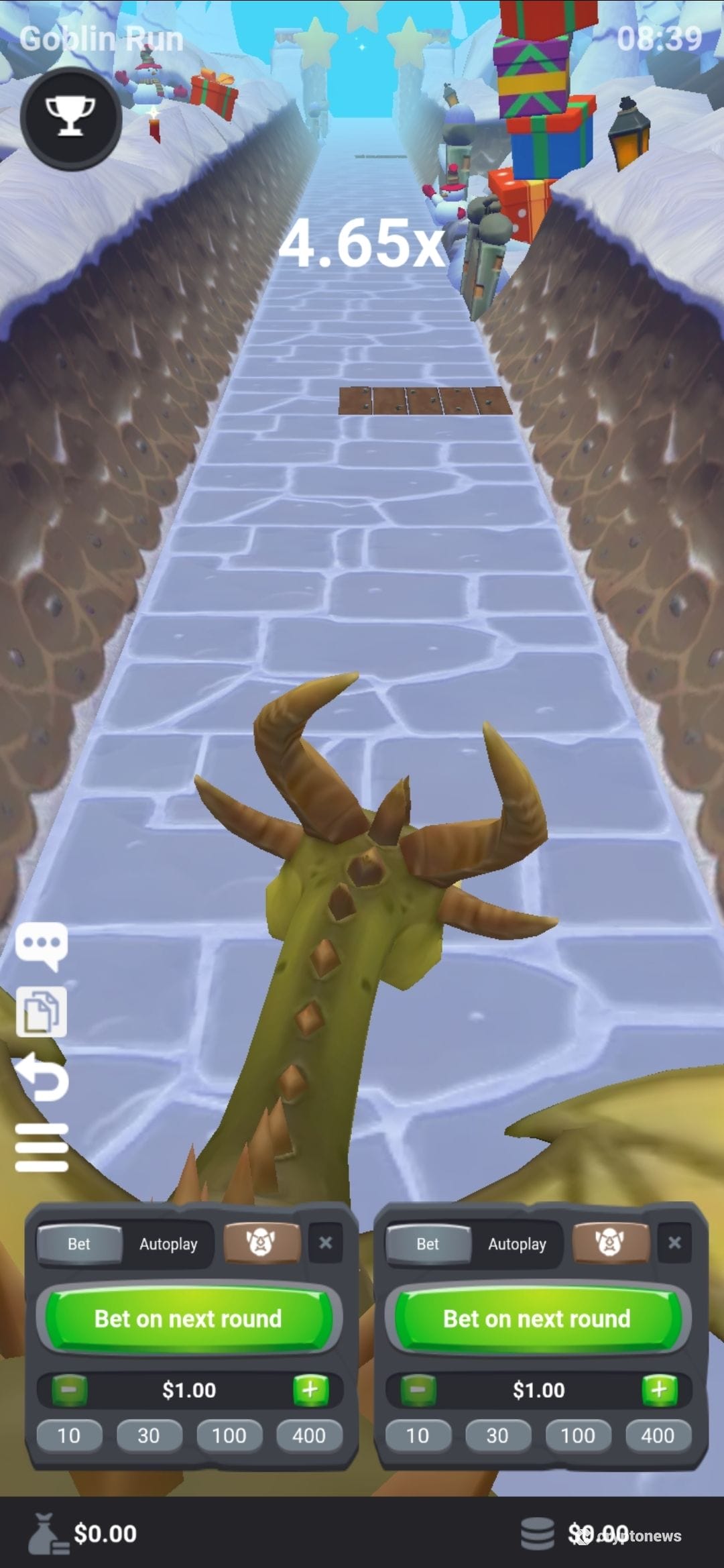Tap the undo back arrow icon
Image resolution: width=724 pixels, height=1568 pixels.
coord(42,1078)
